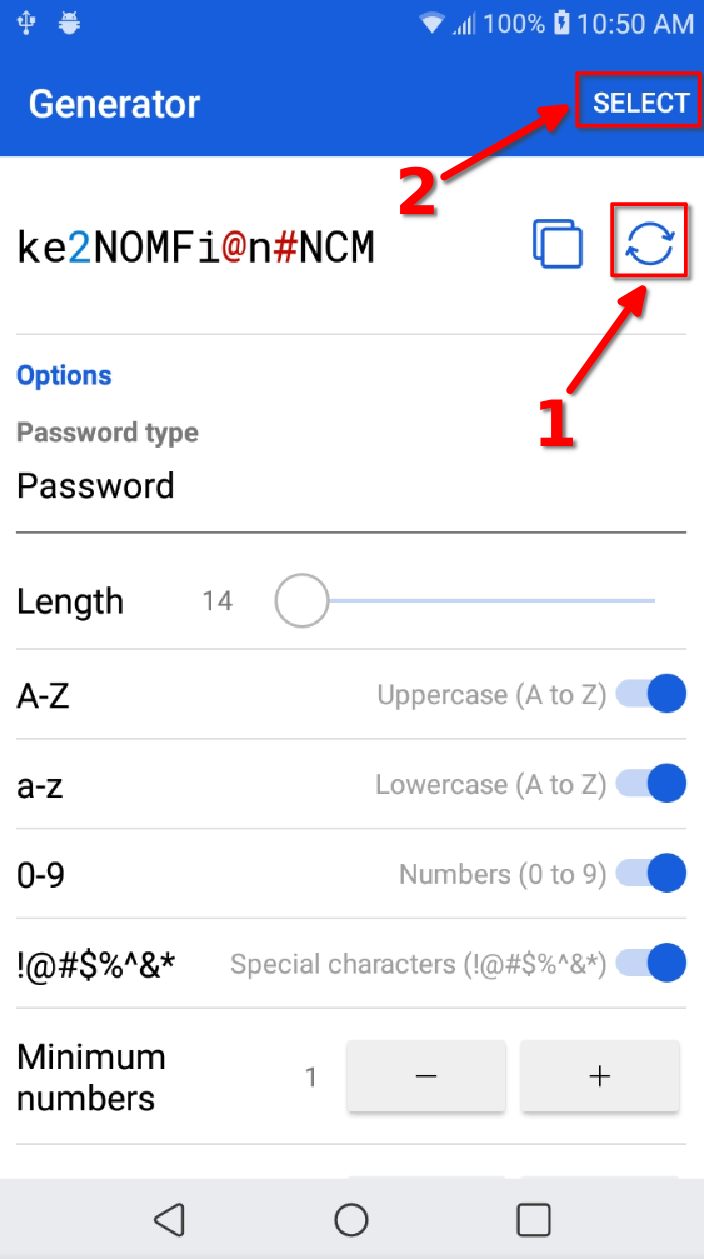Turn off the Lowercase a-z switch

point(651,783)
